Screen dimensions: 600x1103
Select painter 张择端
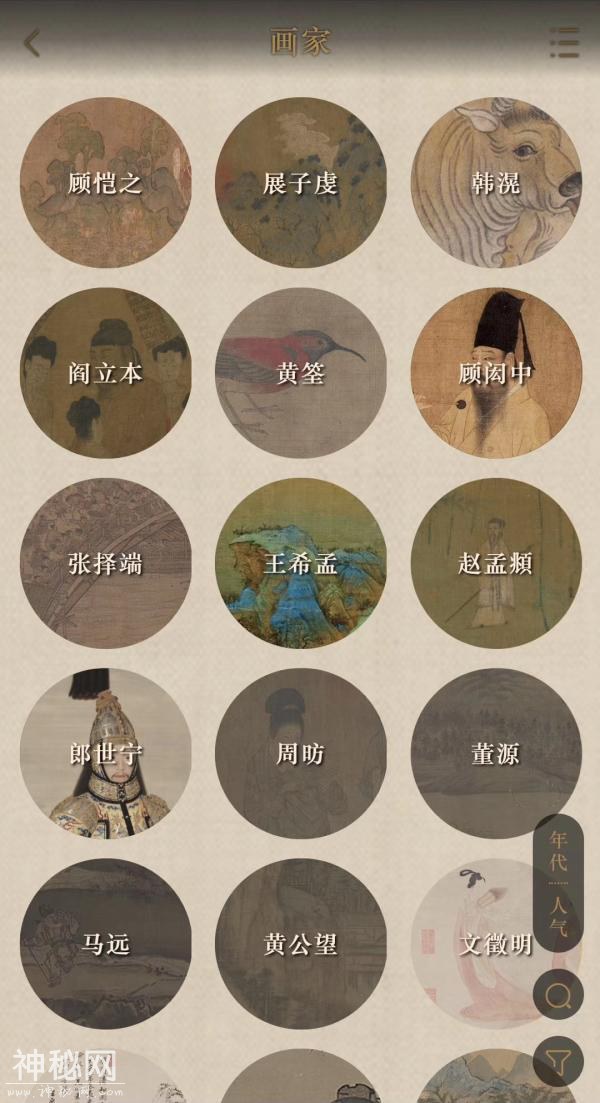105,563
